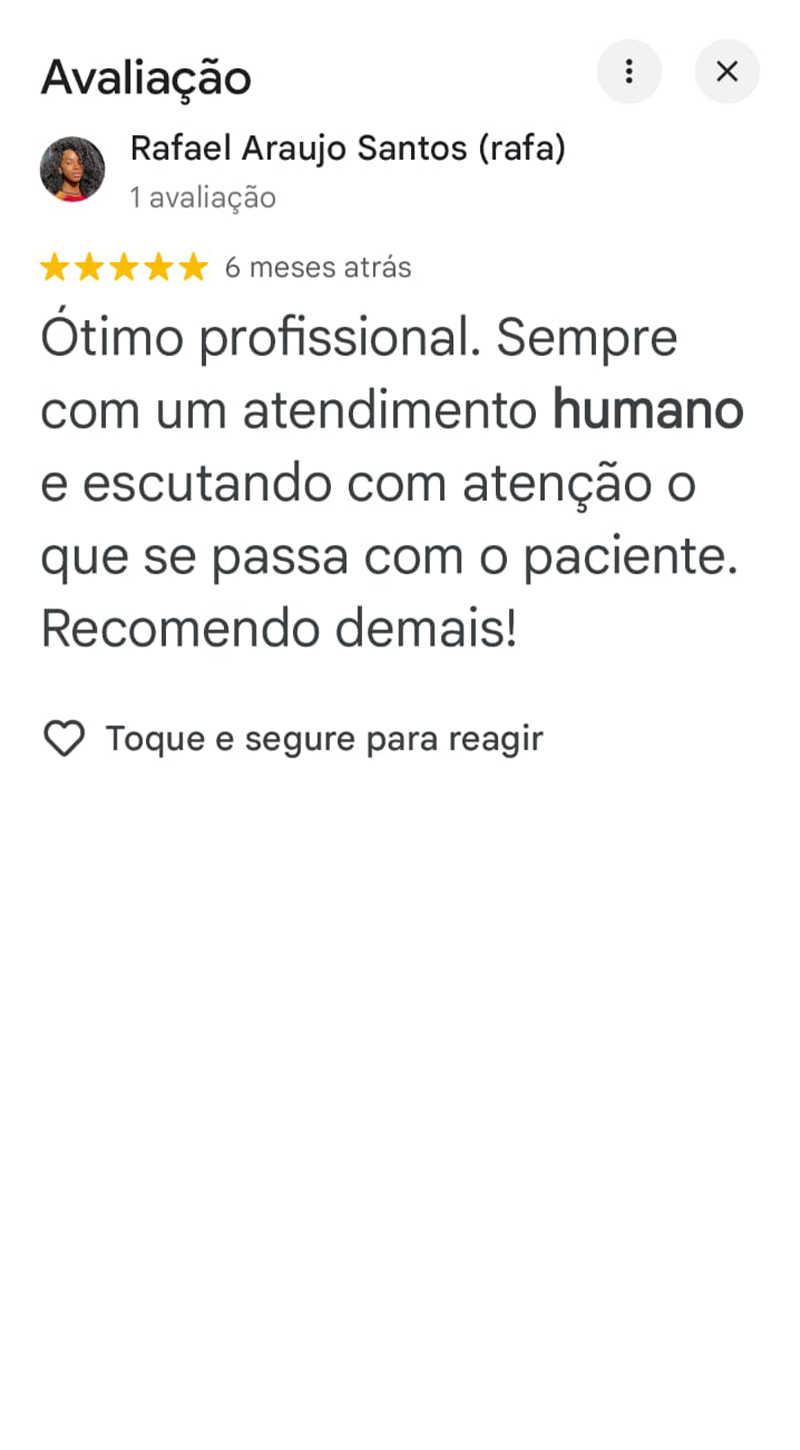Click 'Toque e segure para reagir' text

(324, 737)
